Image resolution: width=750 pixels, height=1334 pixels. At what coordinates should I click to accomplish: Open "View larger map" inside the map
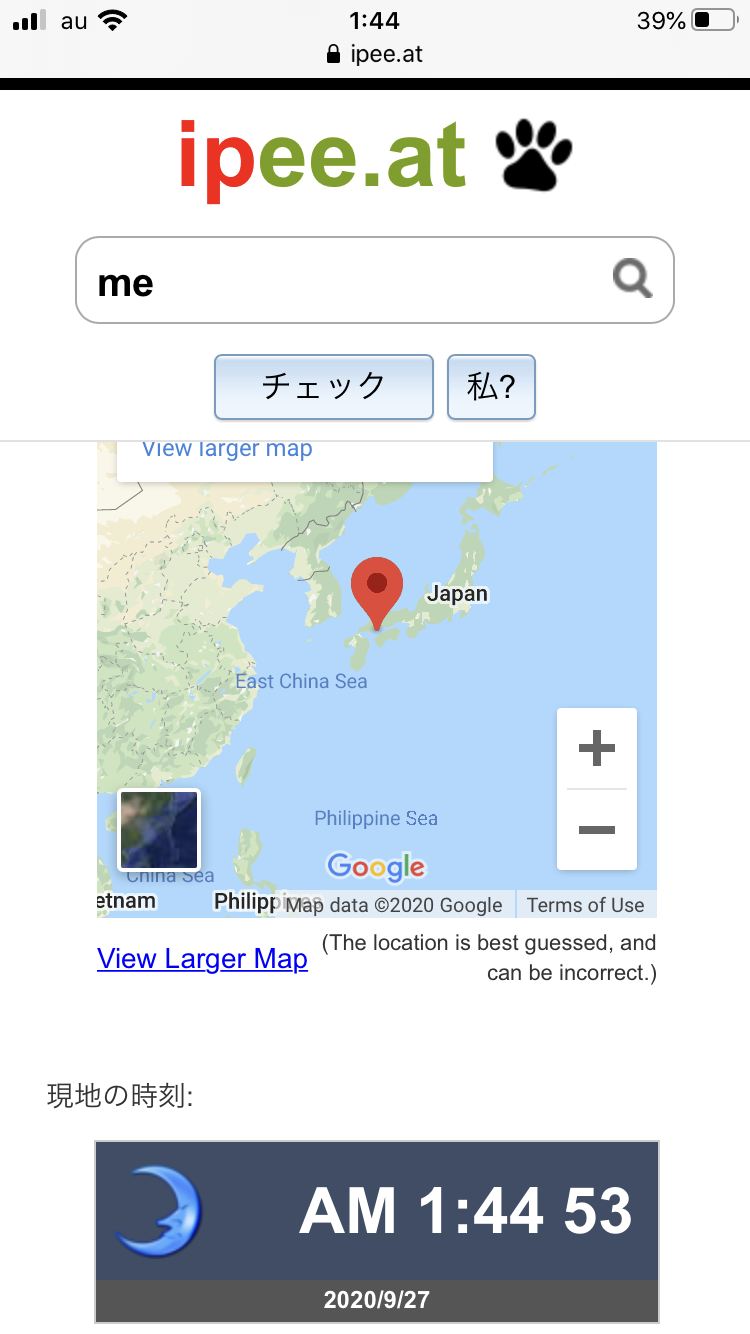click(227, 449)
